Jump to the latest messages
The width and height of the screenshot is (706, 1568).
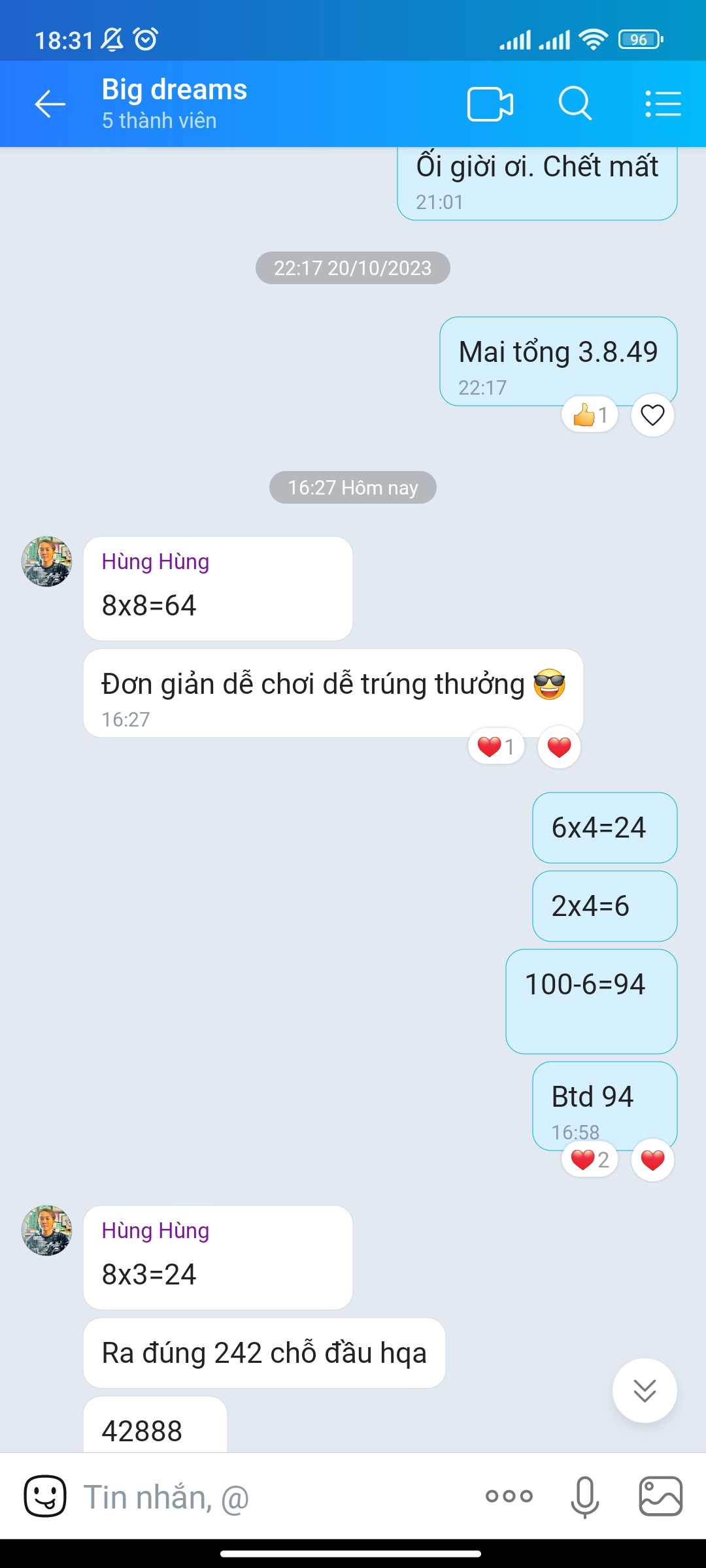[x=645, y=1390]
